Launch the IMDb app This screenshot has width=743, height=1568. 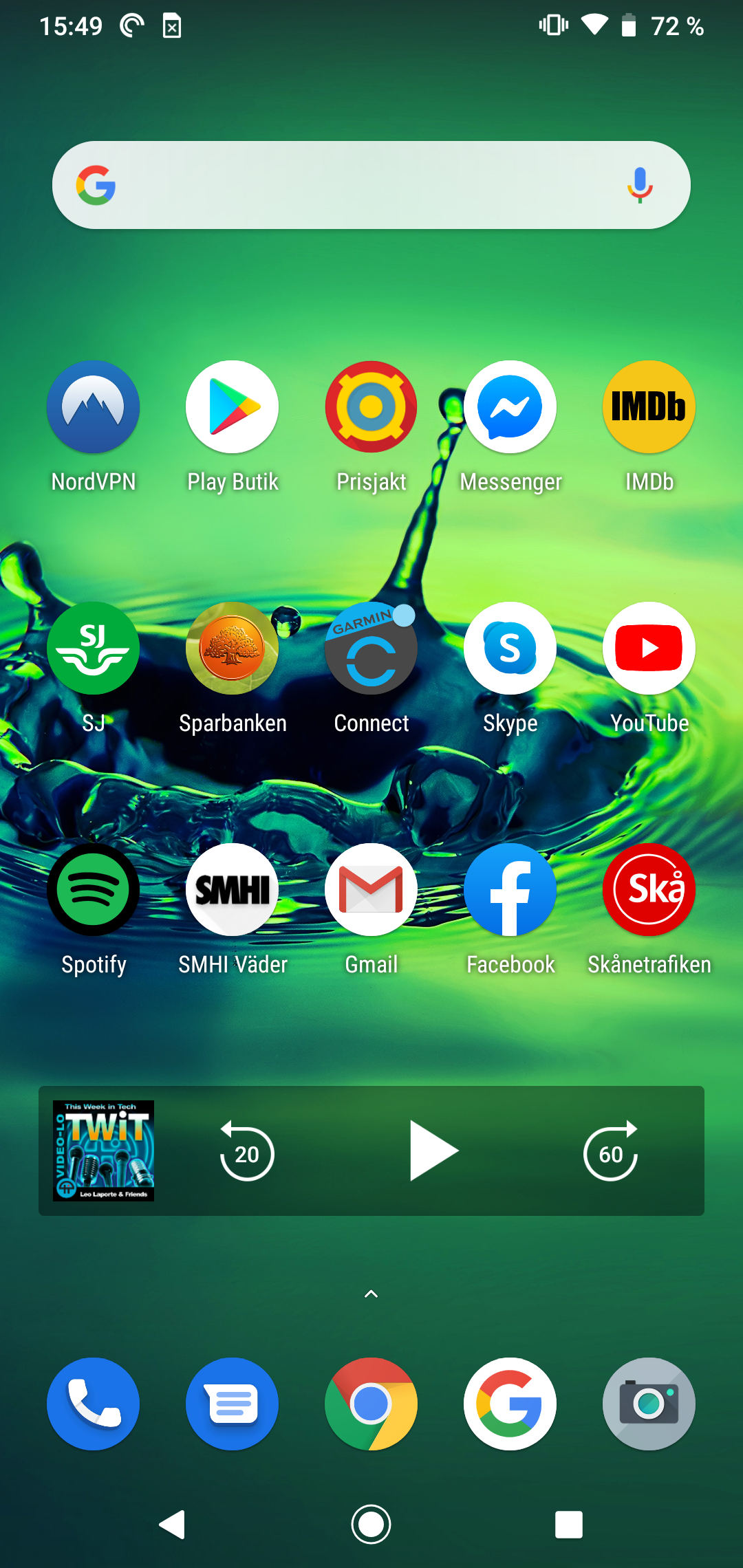(649, 407)
